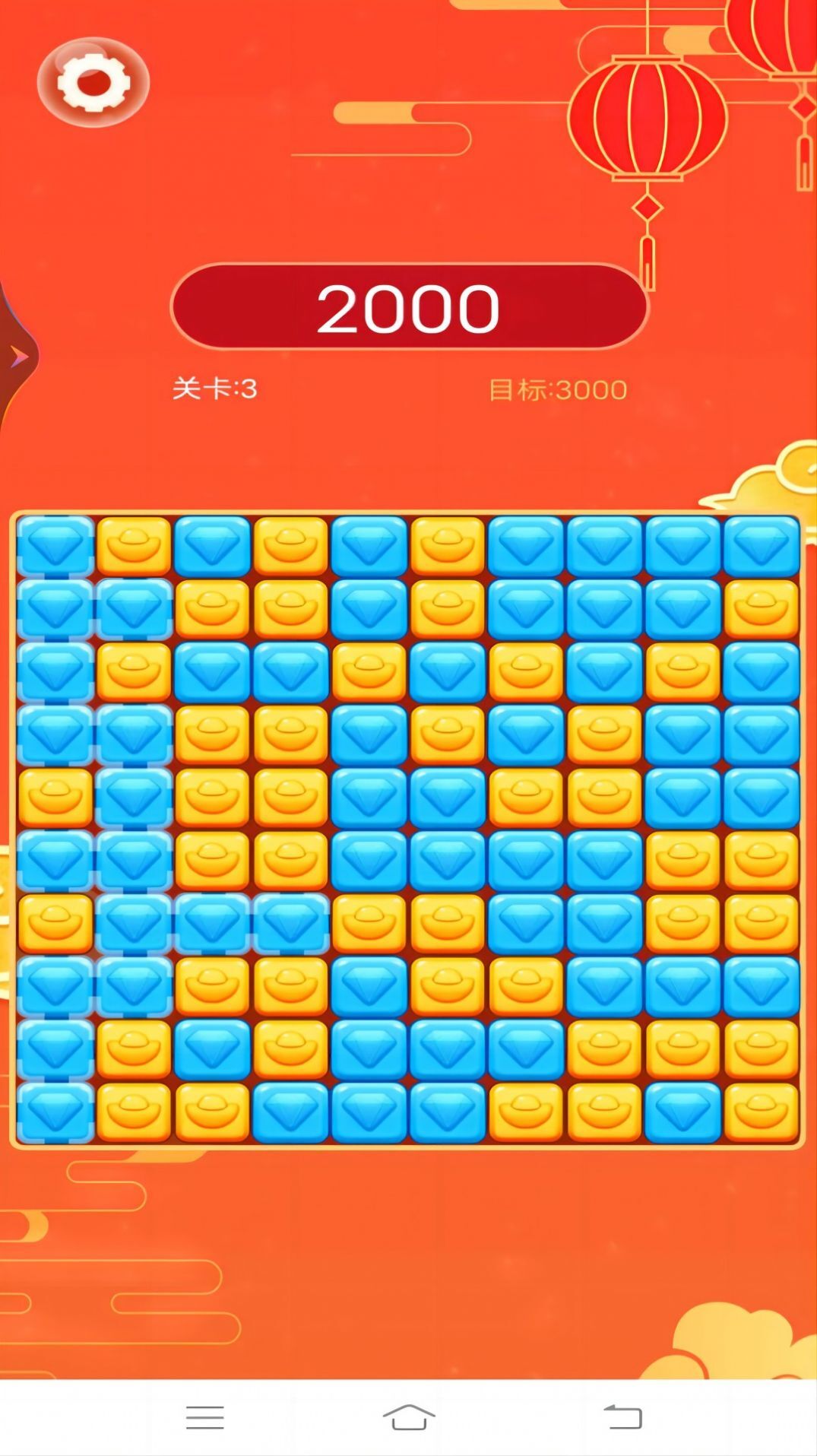Tap the dashed-outline diamond tile on the left
This screenshot has height=1456, width=817.
[x=133, y=608]
